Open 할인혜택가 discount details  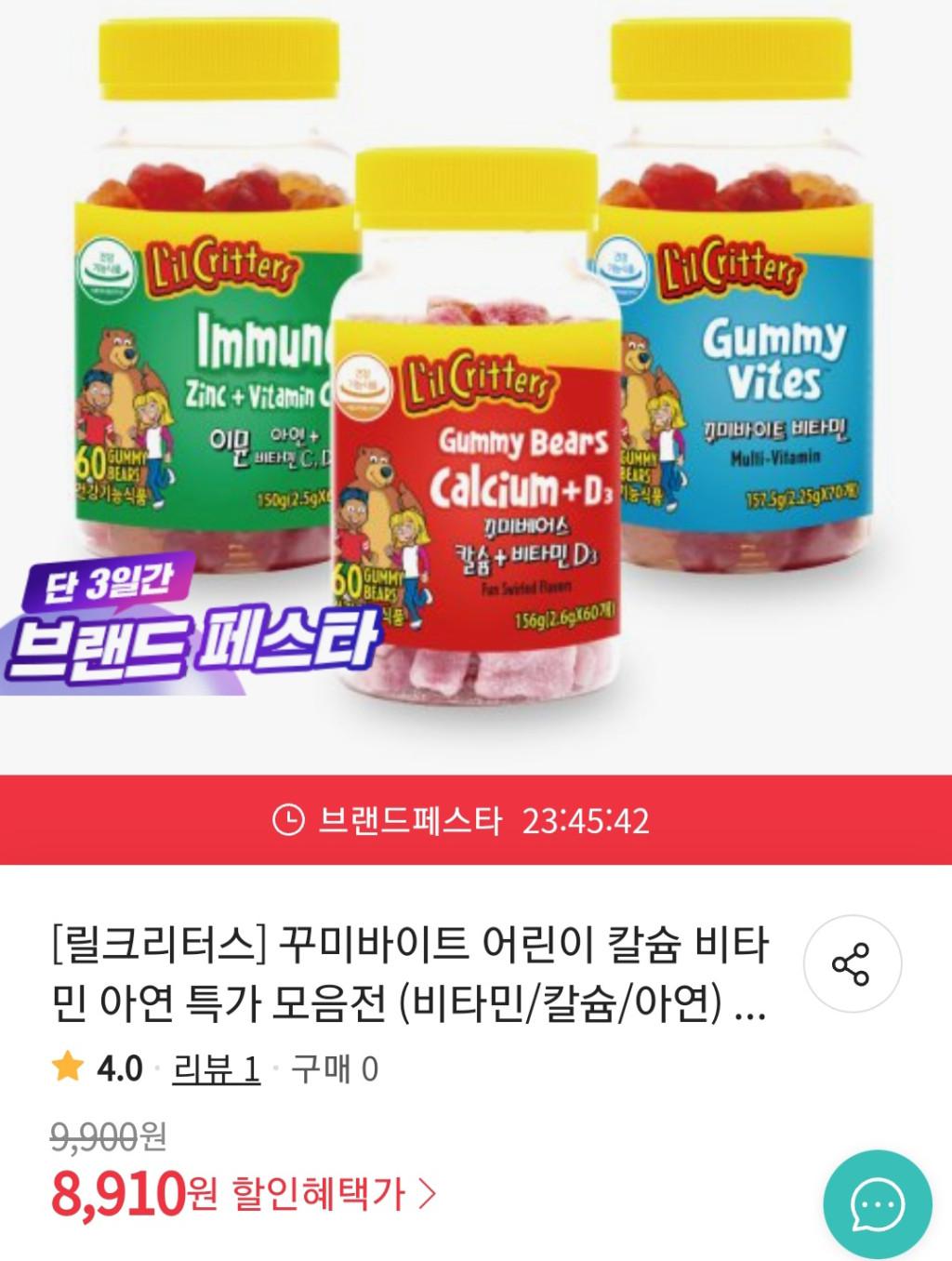click(333, 1194)
